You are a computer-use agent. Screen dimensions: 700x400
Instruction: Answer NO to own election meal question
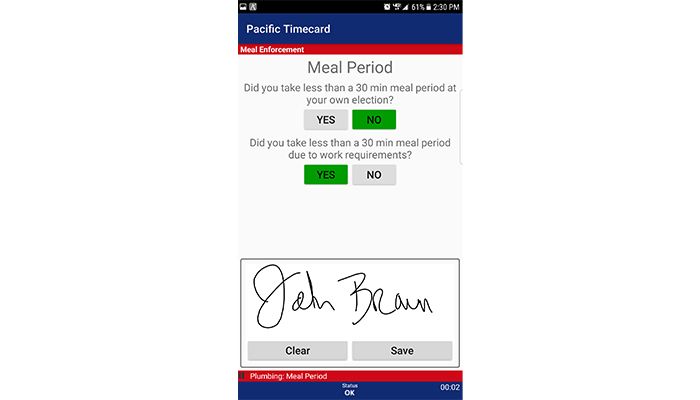[374, 120]
